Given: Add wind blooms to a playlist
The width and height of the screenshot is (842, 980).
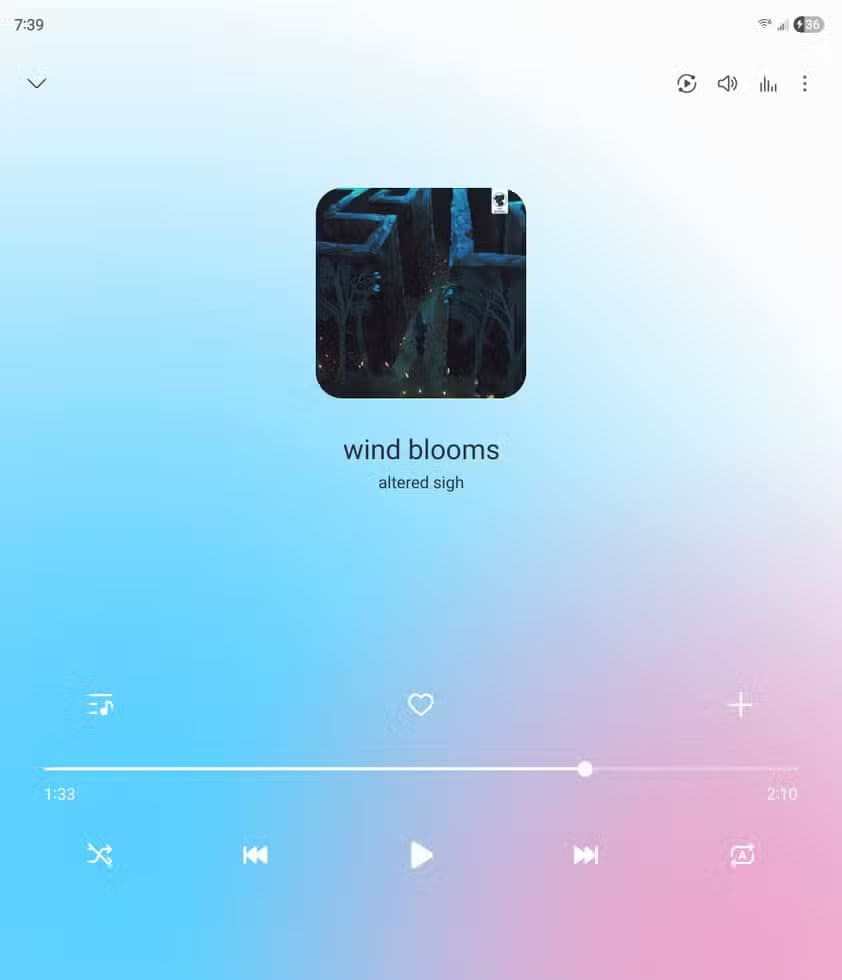Looking at the screenshot, I should click(x=741, y=705).
